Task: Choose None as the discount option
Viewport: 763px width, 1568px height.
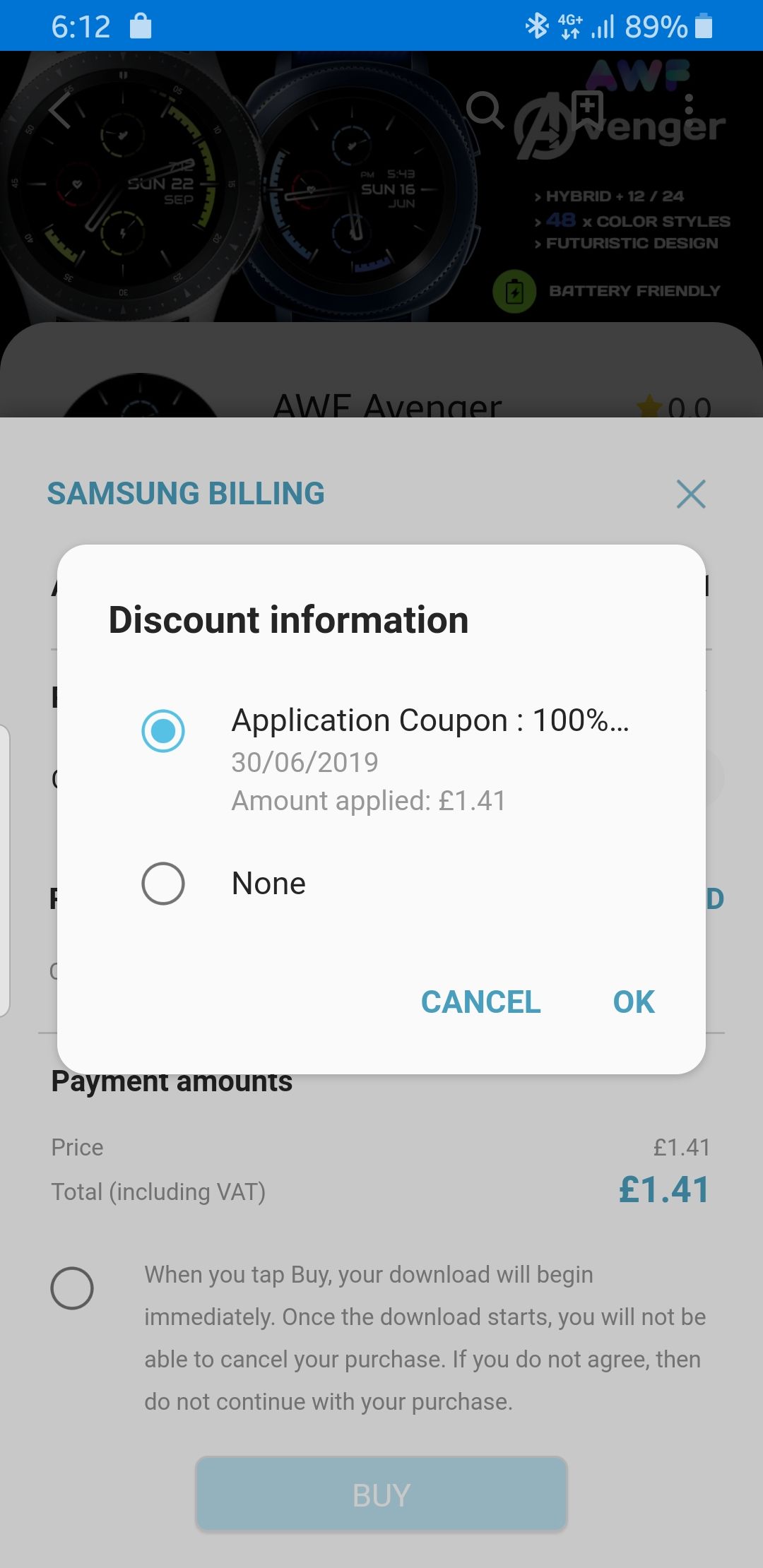Action: pos(163,884)
